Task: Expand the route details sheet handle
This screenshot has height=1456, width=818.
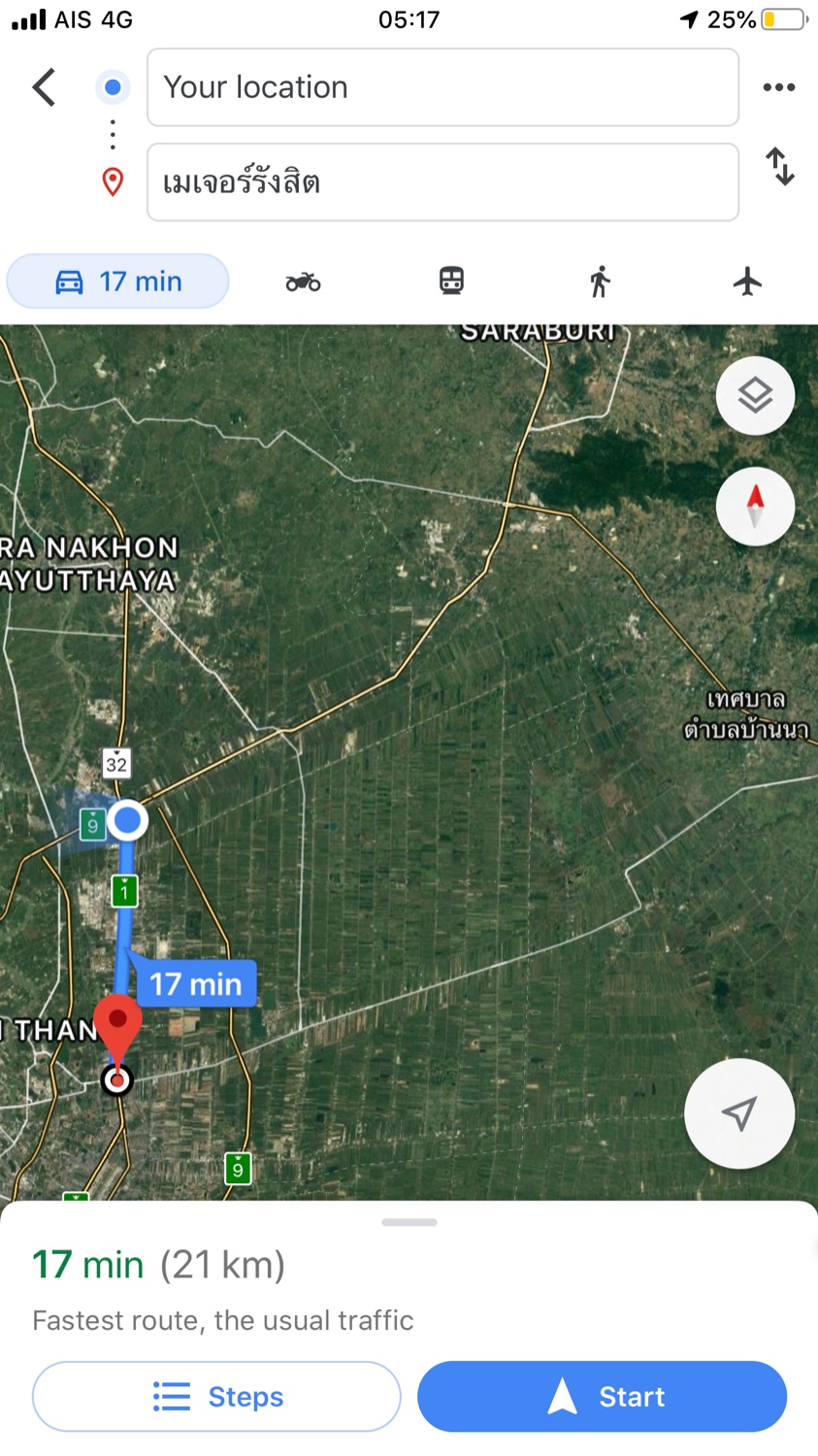Action: (409, 1222)
